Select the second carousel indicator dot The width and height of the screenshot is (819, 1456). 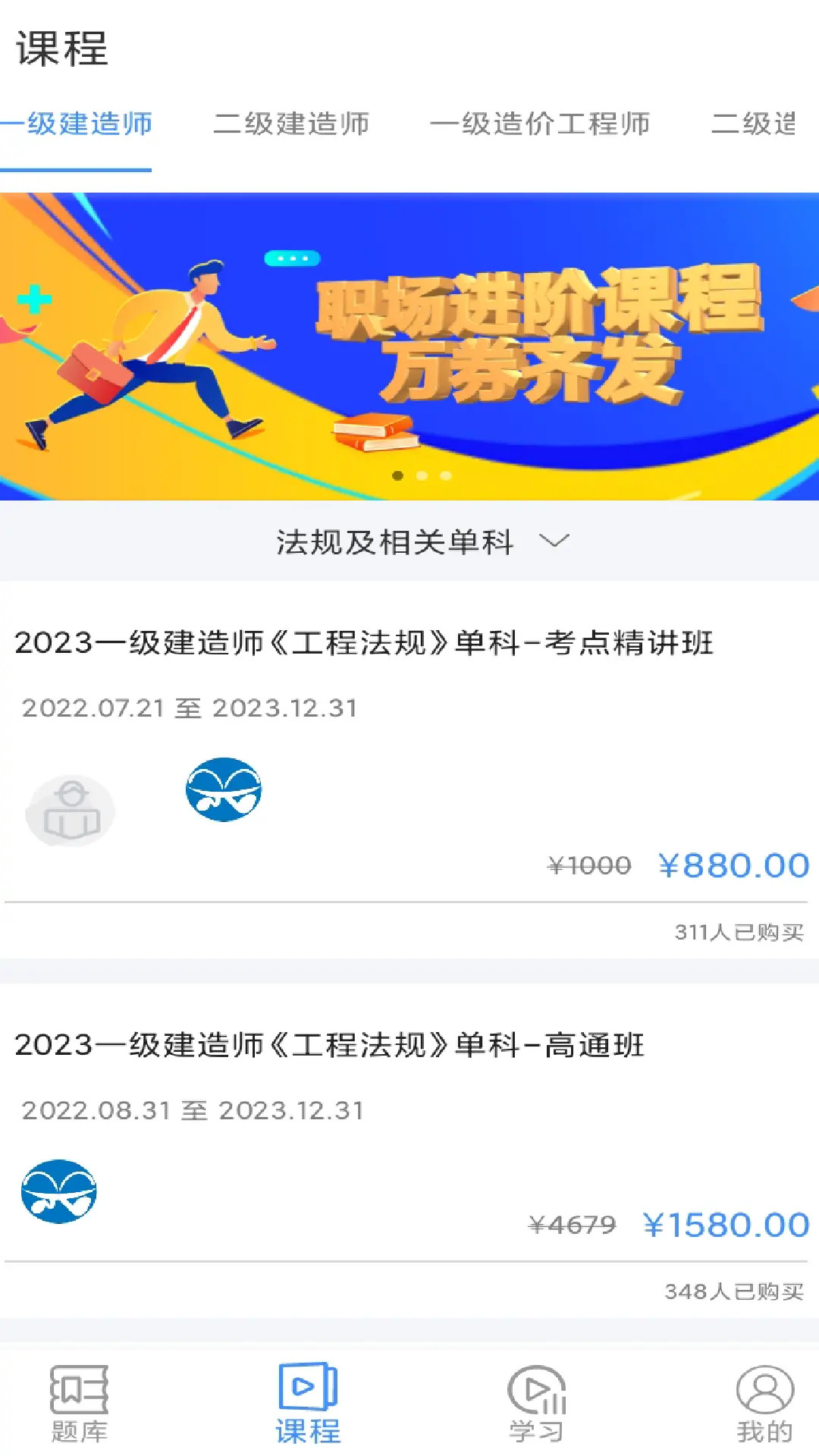[422, 475]
